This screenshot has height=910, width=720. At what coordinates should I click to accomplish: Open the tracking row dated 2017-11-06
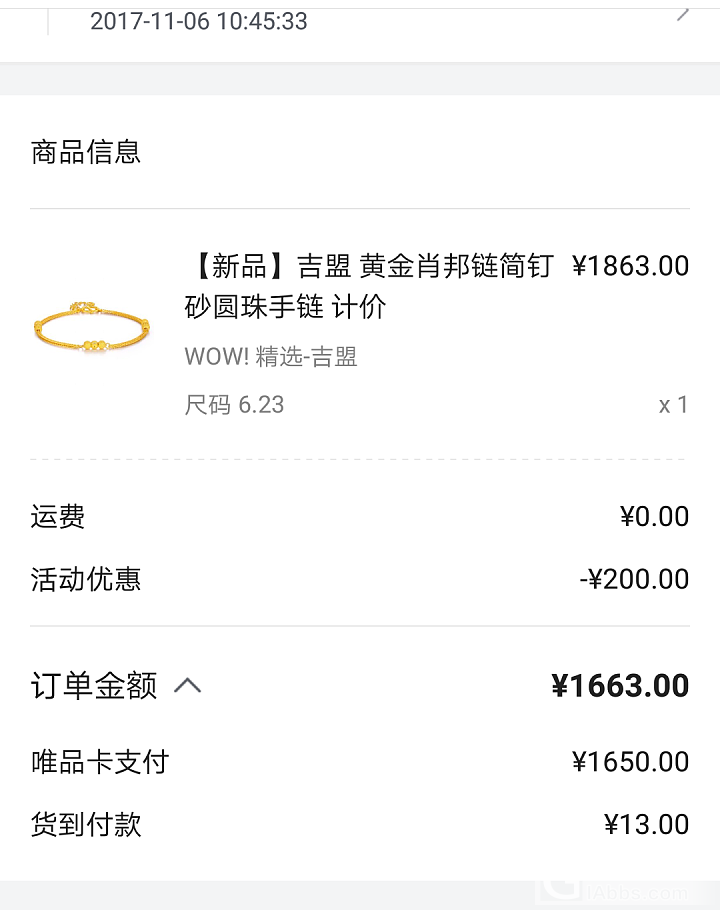click(360, 22)
